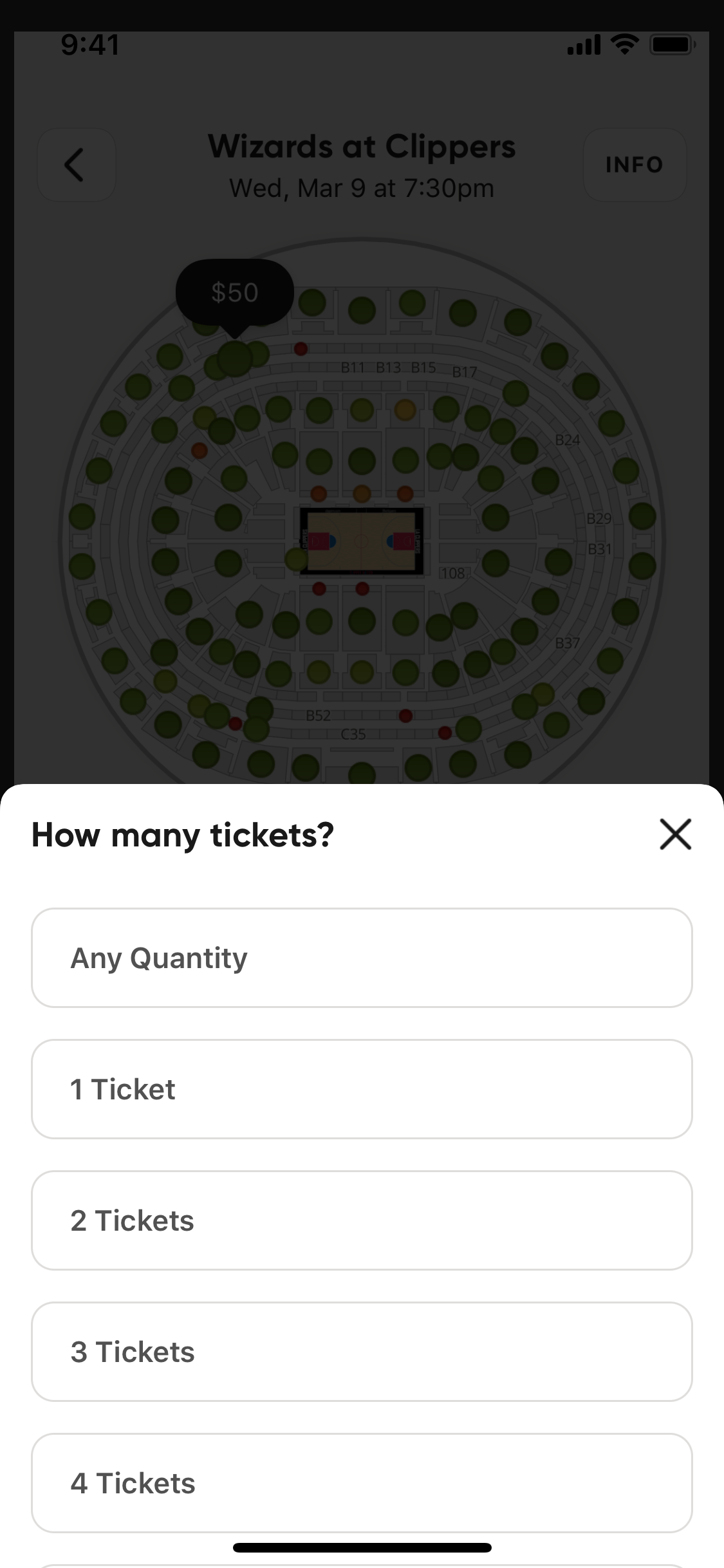The width and height of the screenshot is (724, 1568).
Task: Choose 1 Ticket
Action: [x=362, y=1089]
